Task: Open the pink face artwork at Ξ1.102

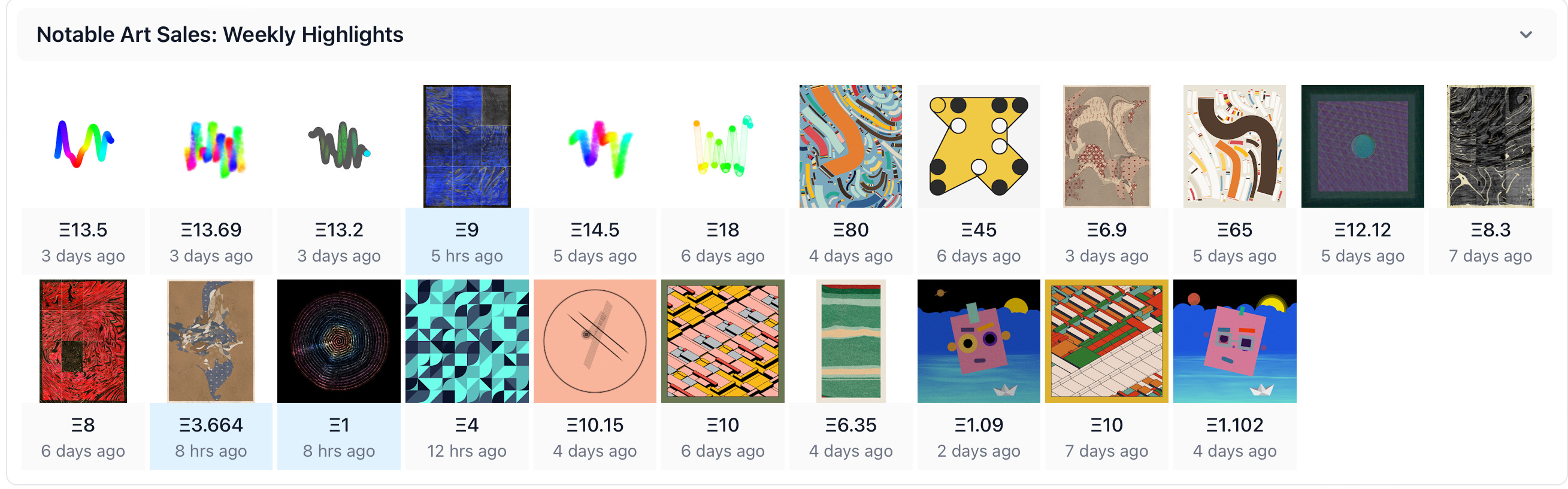Action: click(1234, 341)
